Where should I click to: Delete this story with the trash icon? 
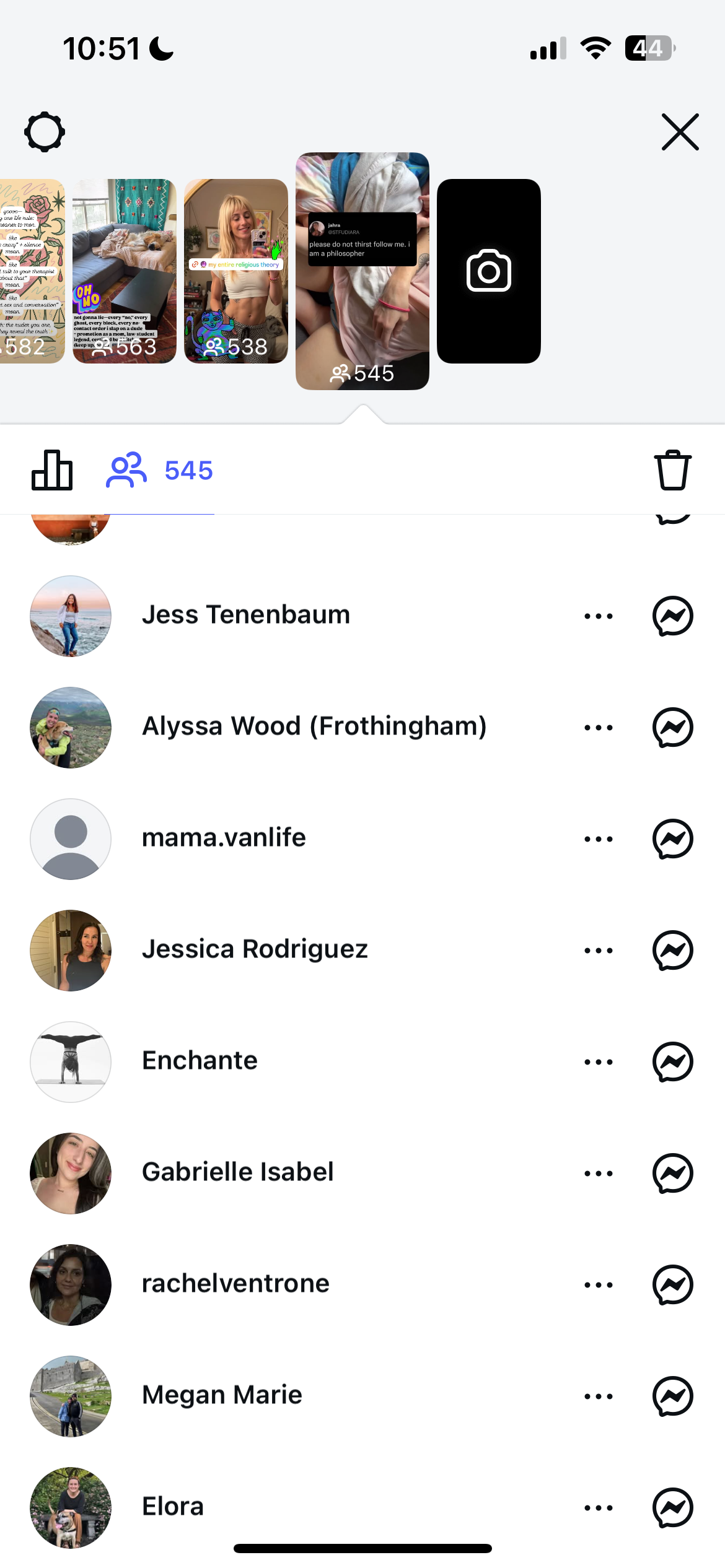coord(672,471)
